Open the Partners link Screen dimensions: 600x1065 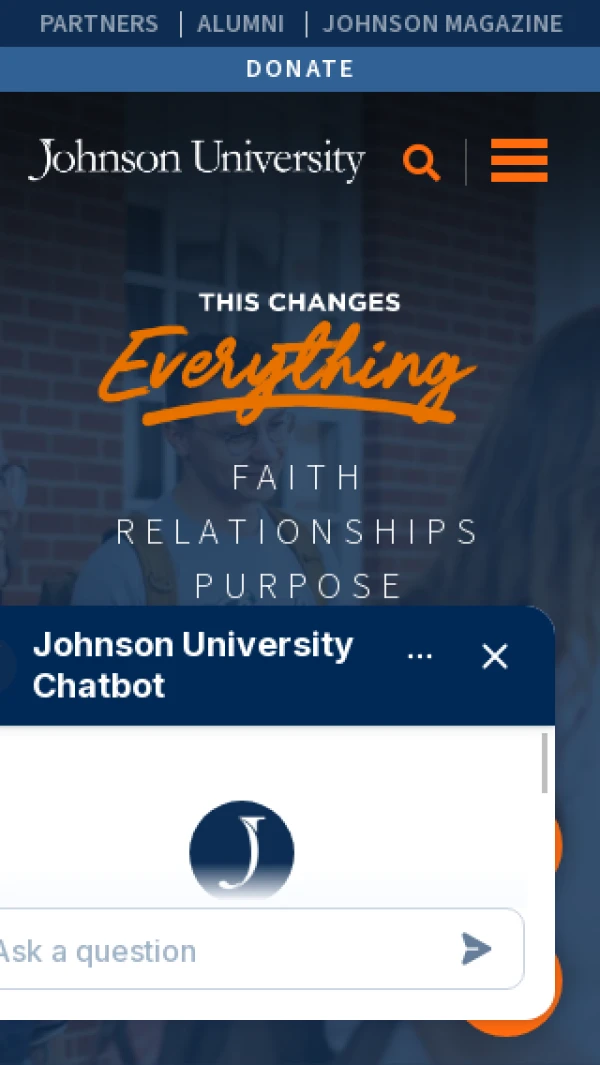pos(99,24)
